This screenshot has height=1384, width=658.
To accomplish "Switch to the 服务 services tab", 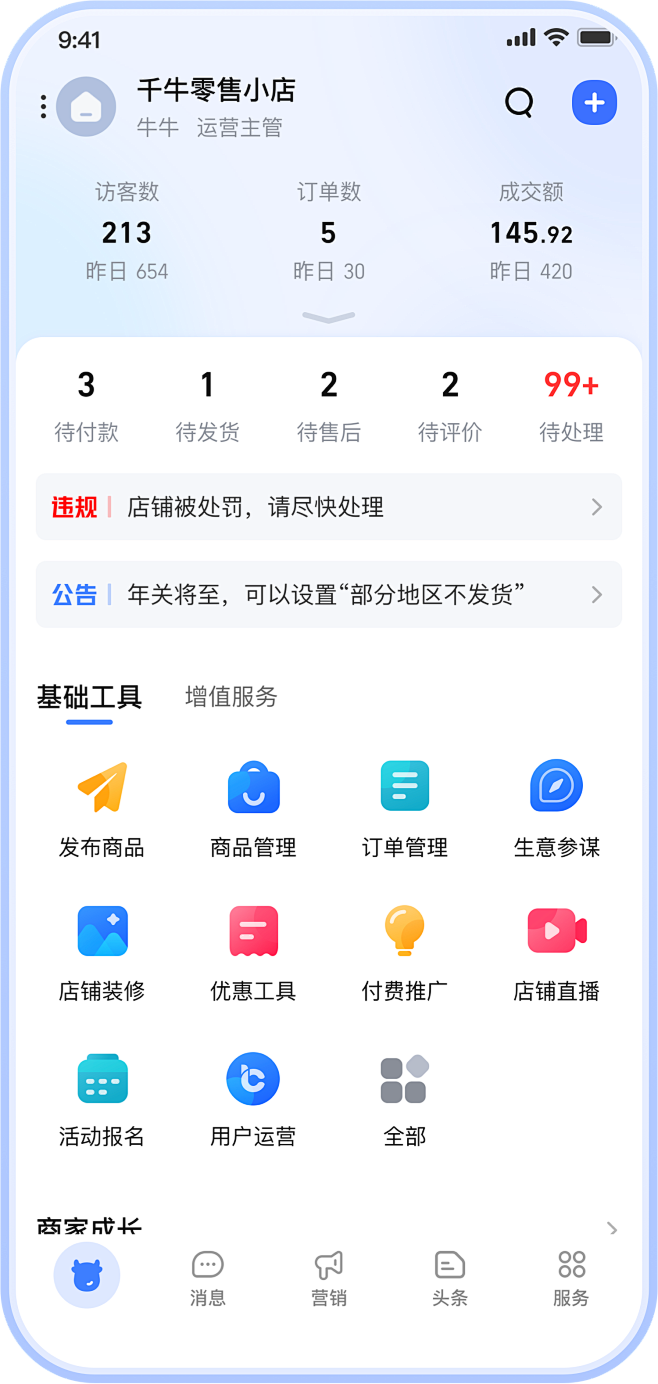I will tap(571, 1278).
